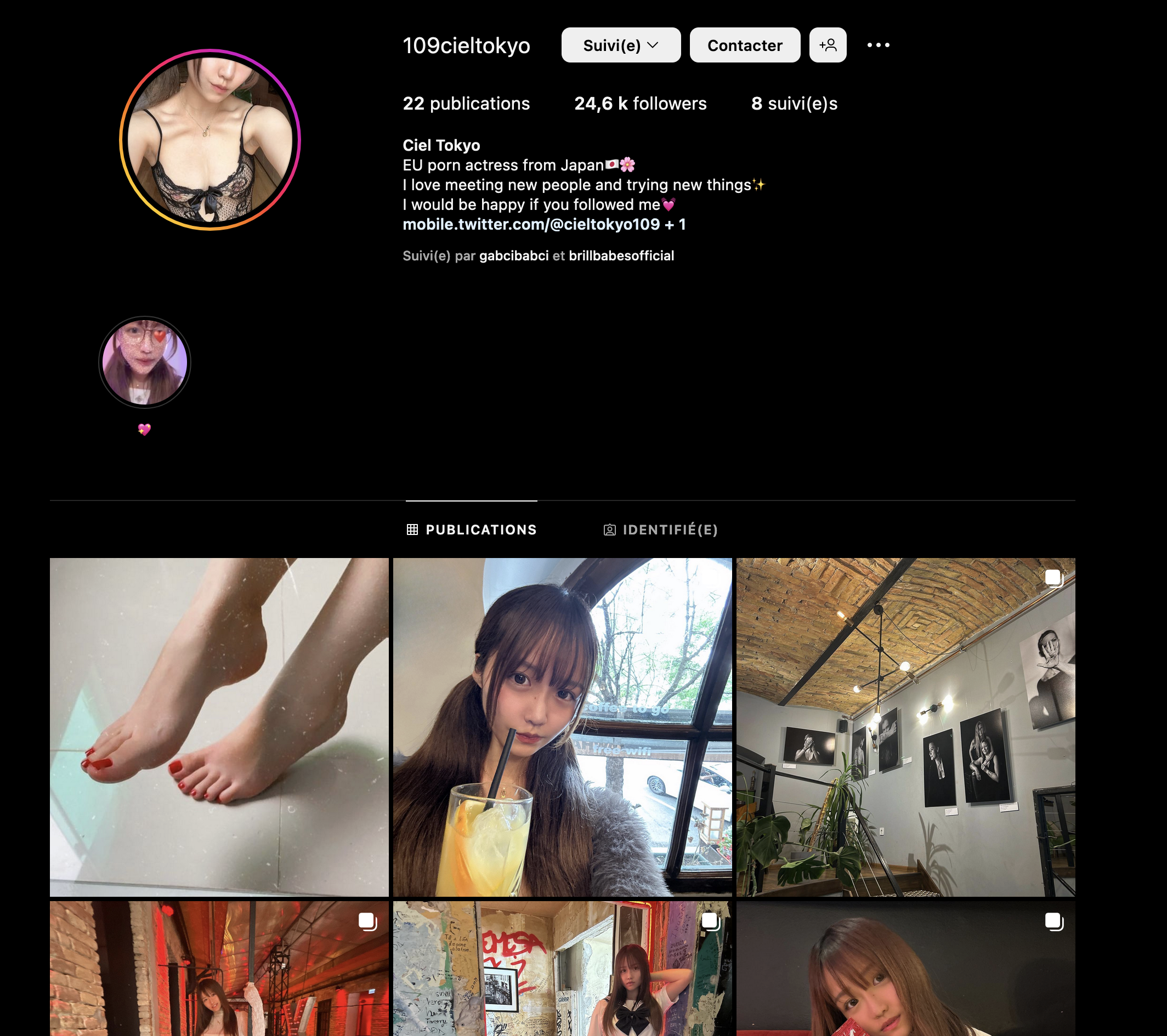The height and width of the screenshot is (1036, 1167).
Task: Open the 8 suivi(e)s list
Action: click(x=794, y=103)
